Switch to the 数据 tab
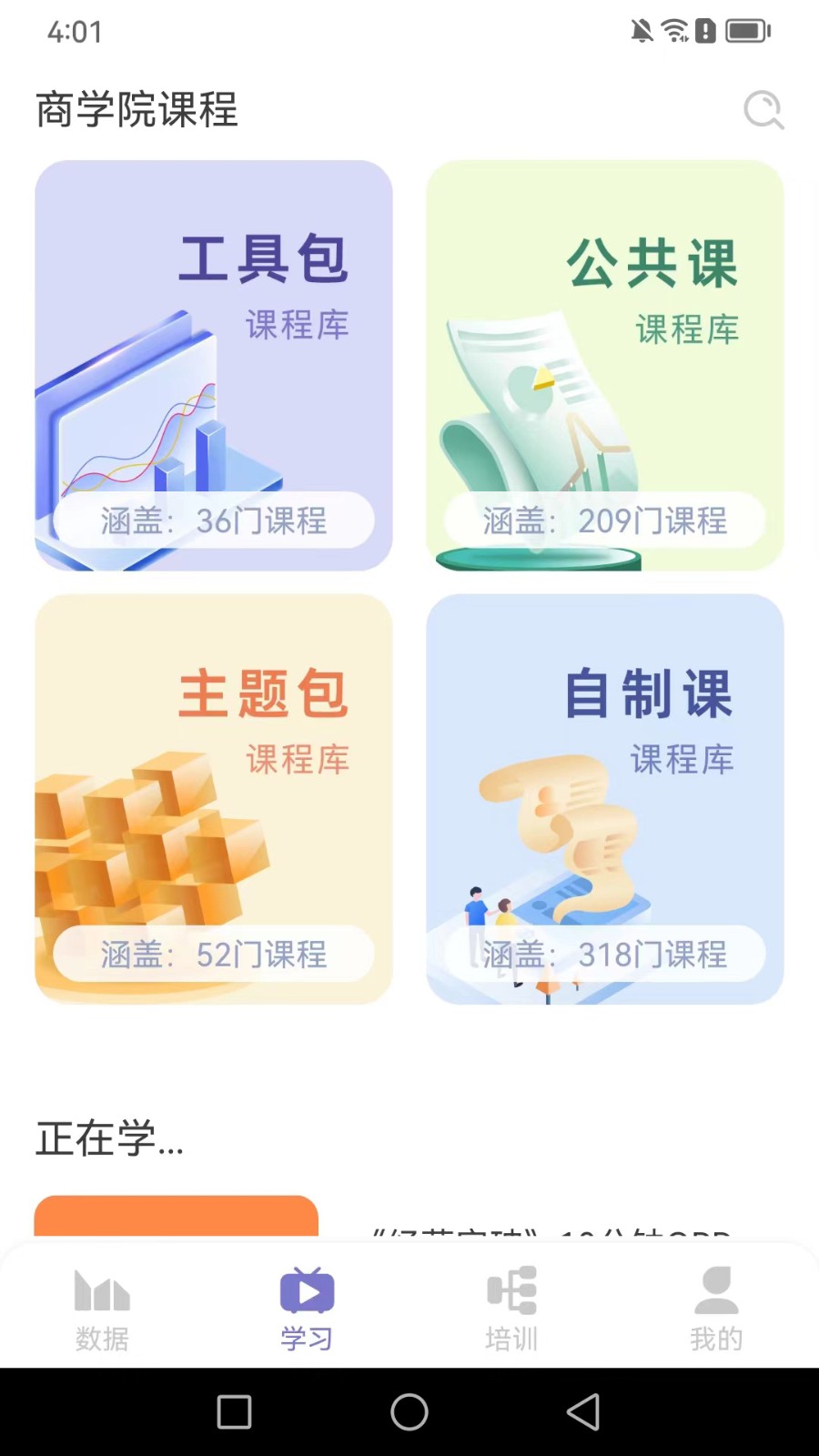The height and width of the screenshot is (1456, 819). pyautogui.click(x=102, y=1309)
